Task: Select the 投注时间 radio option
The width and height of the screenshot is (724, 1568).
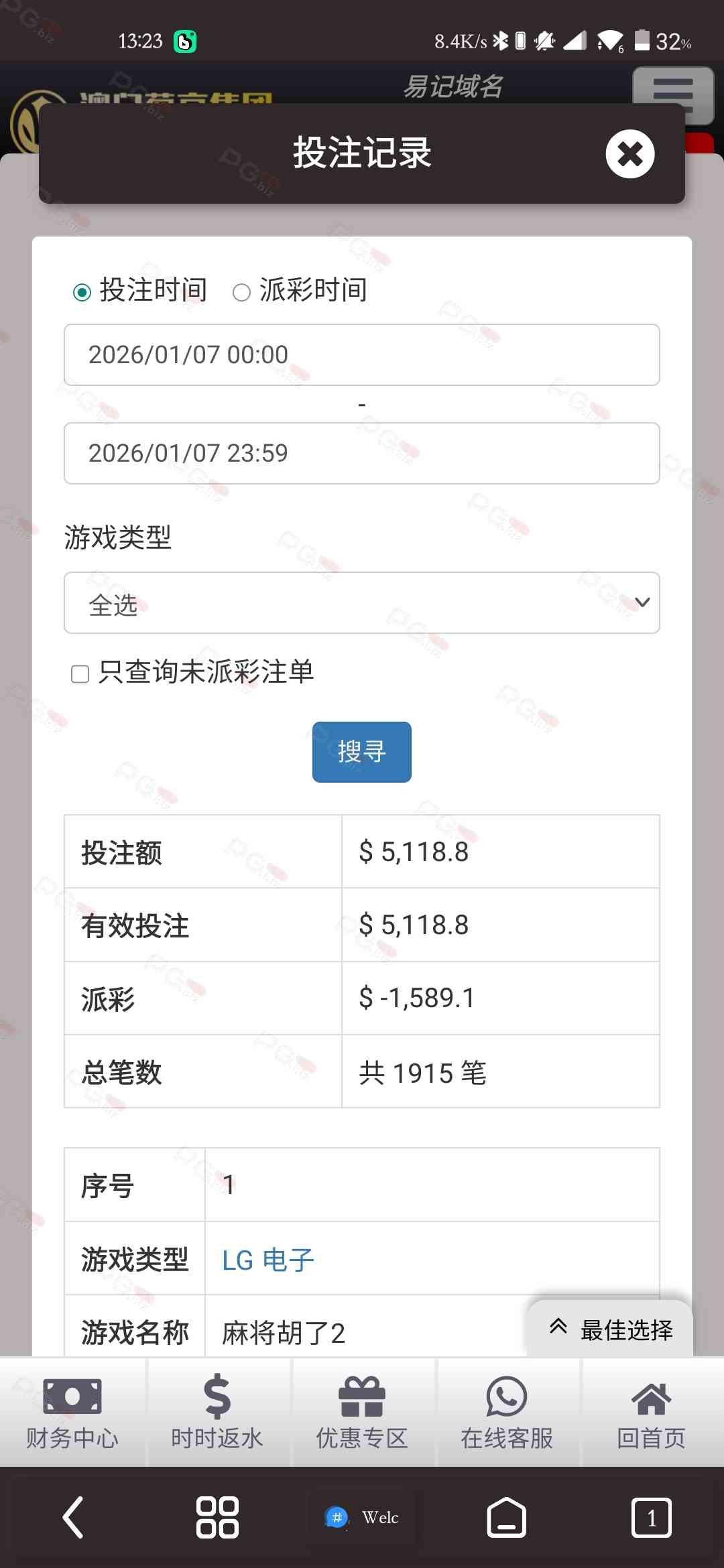Action: tap(82, 292)
